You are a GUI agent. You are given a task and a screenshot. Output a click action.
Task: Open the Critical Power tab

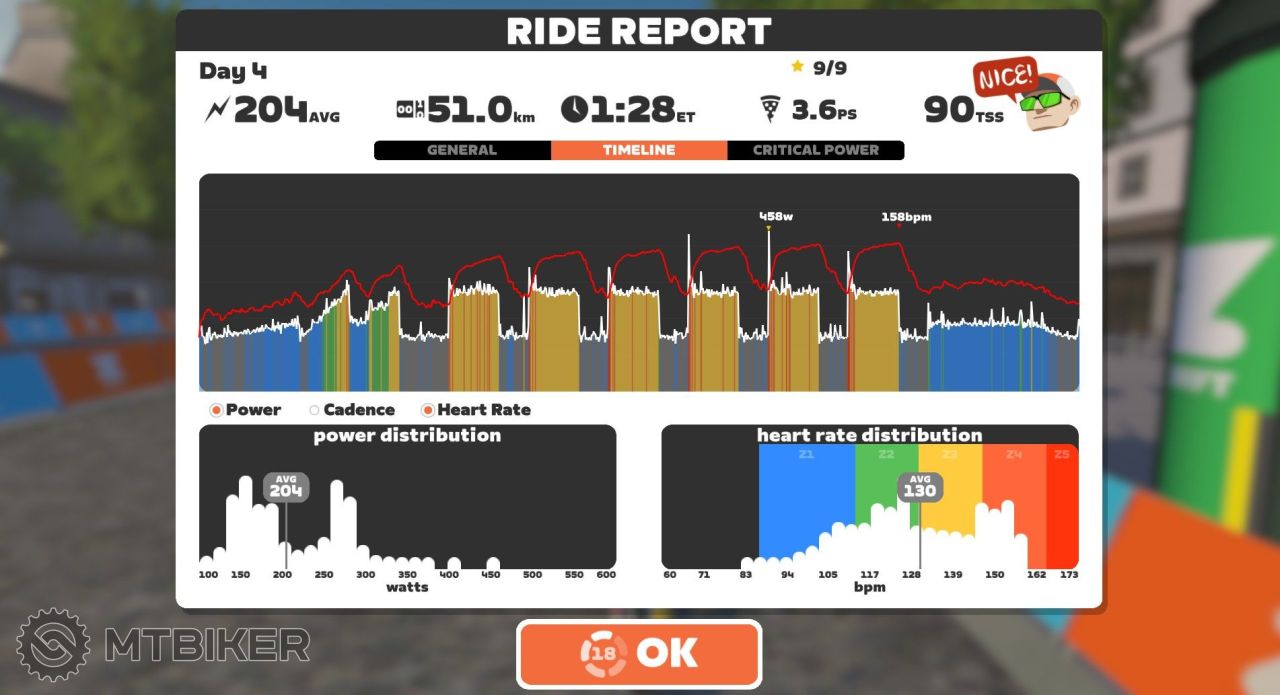815,150
